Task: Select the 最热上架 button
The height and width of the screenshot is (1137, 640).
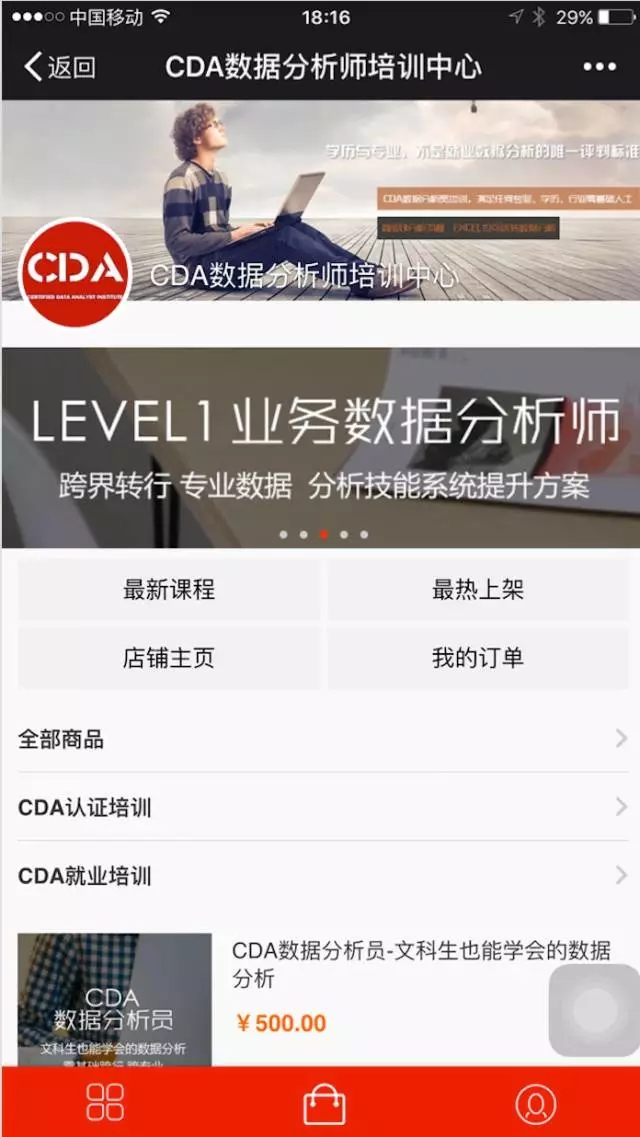Action: pos(478,590)
